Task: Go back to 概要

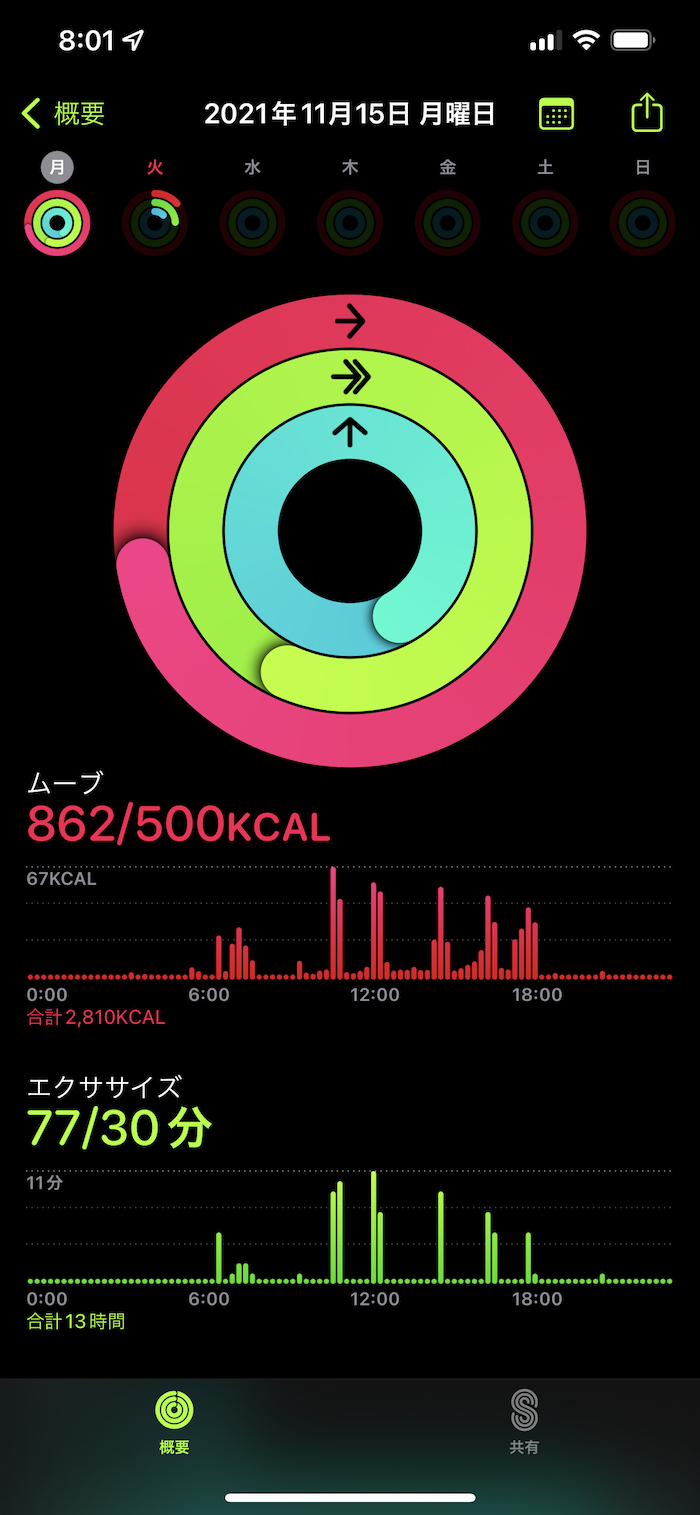Action: (63, 114)
